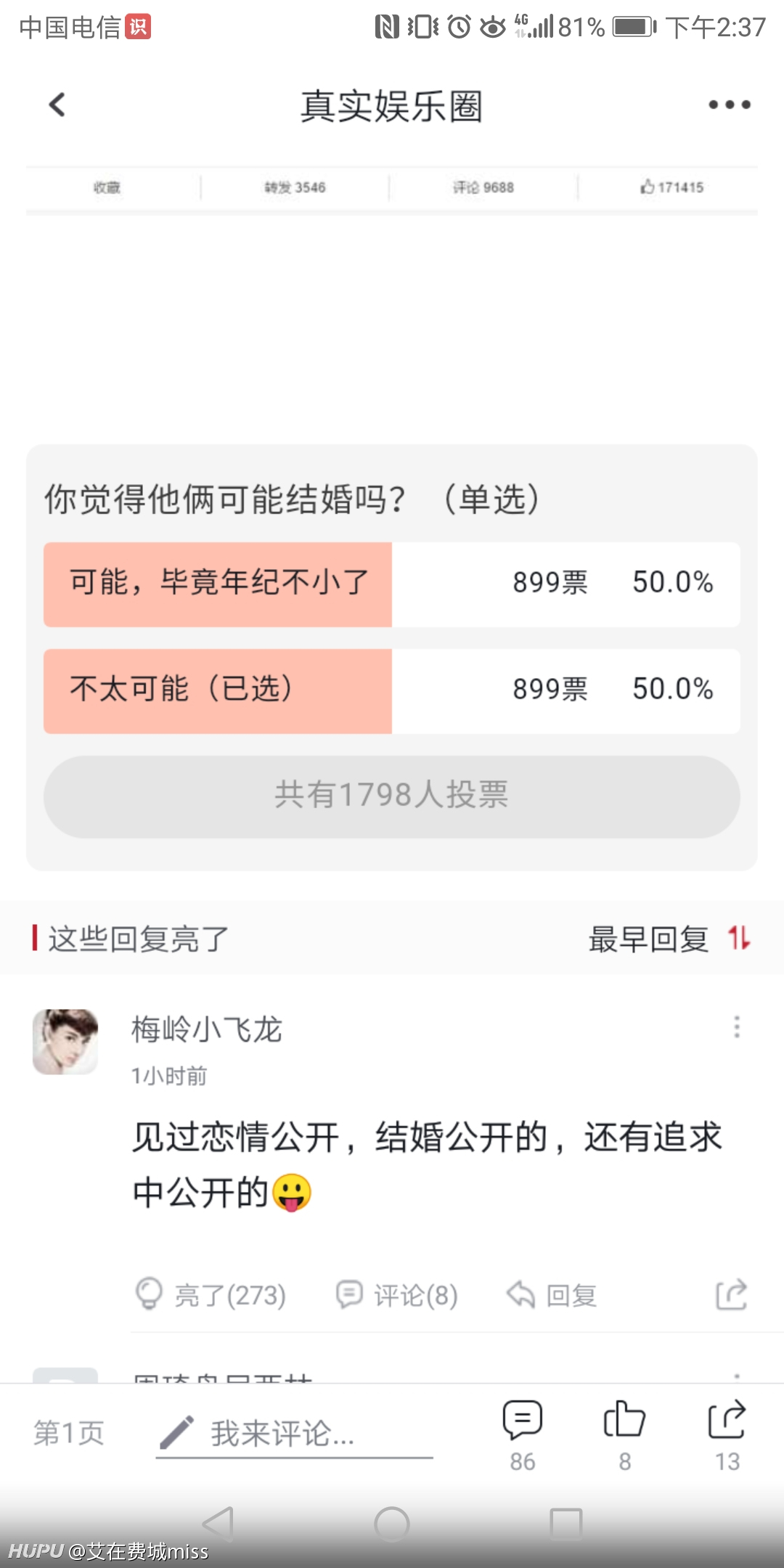
Task: Tap the system home button
Action: [392, 1523]
